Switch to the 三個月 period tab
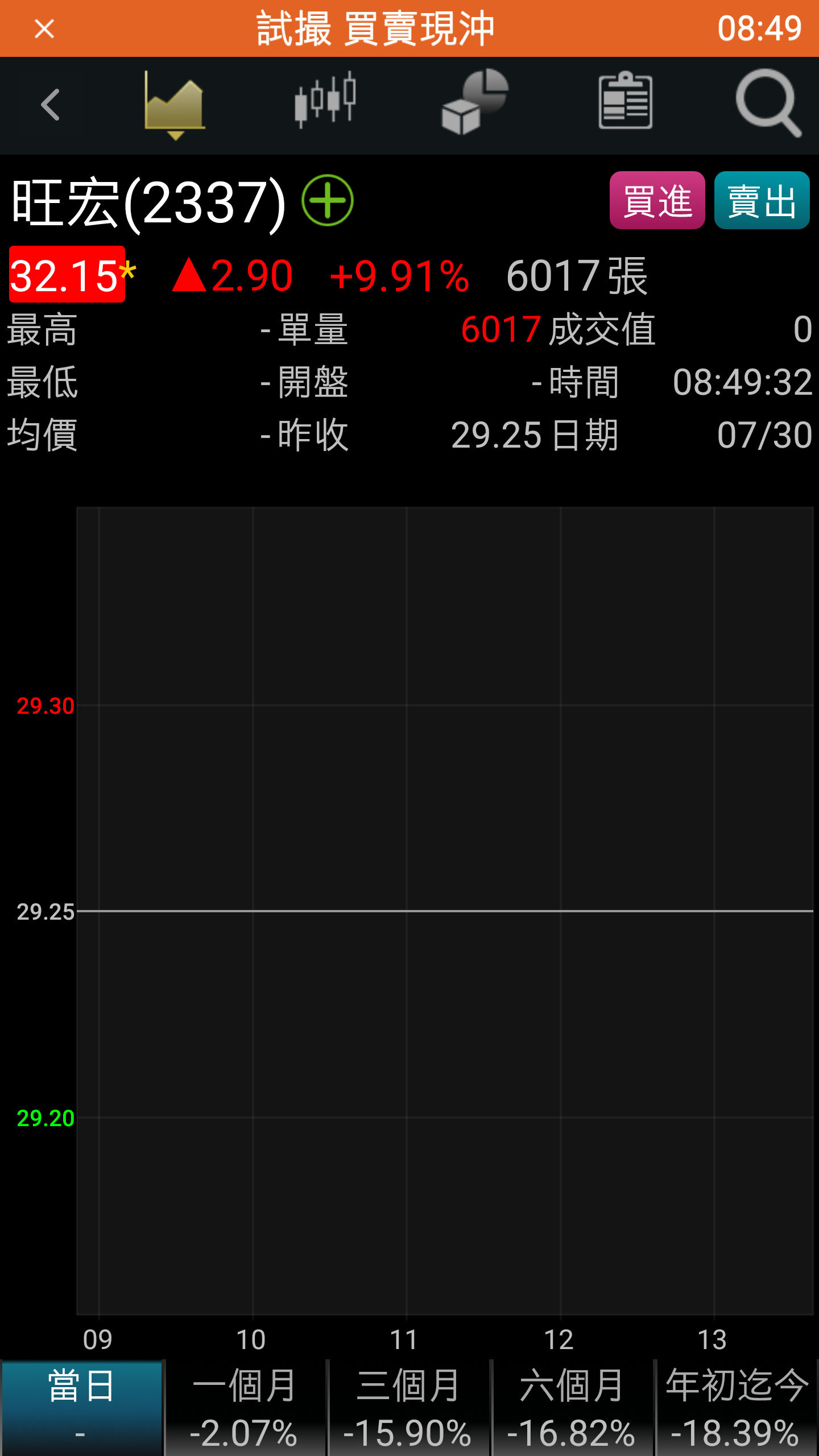 click(408, 1407)
